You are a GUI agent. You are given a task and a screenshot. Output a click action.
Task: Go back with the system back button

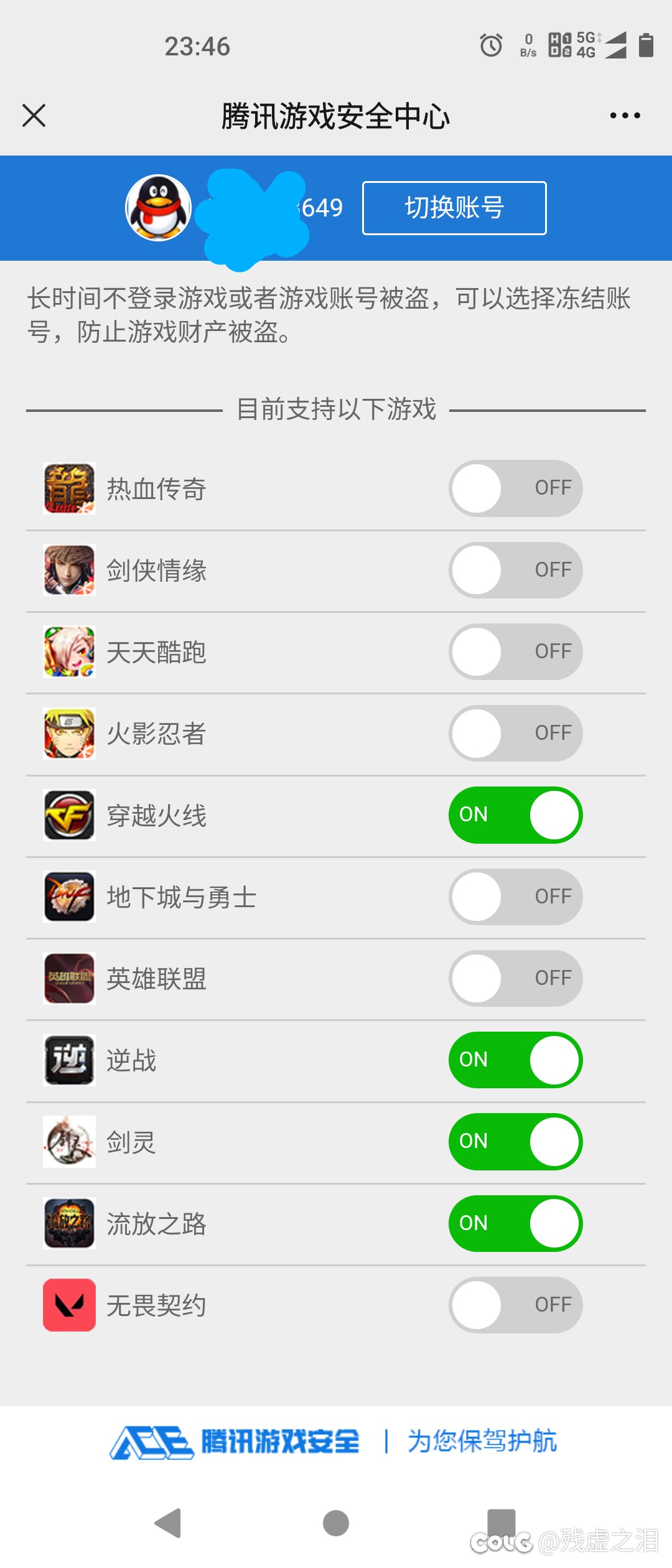168,1523
